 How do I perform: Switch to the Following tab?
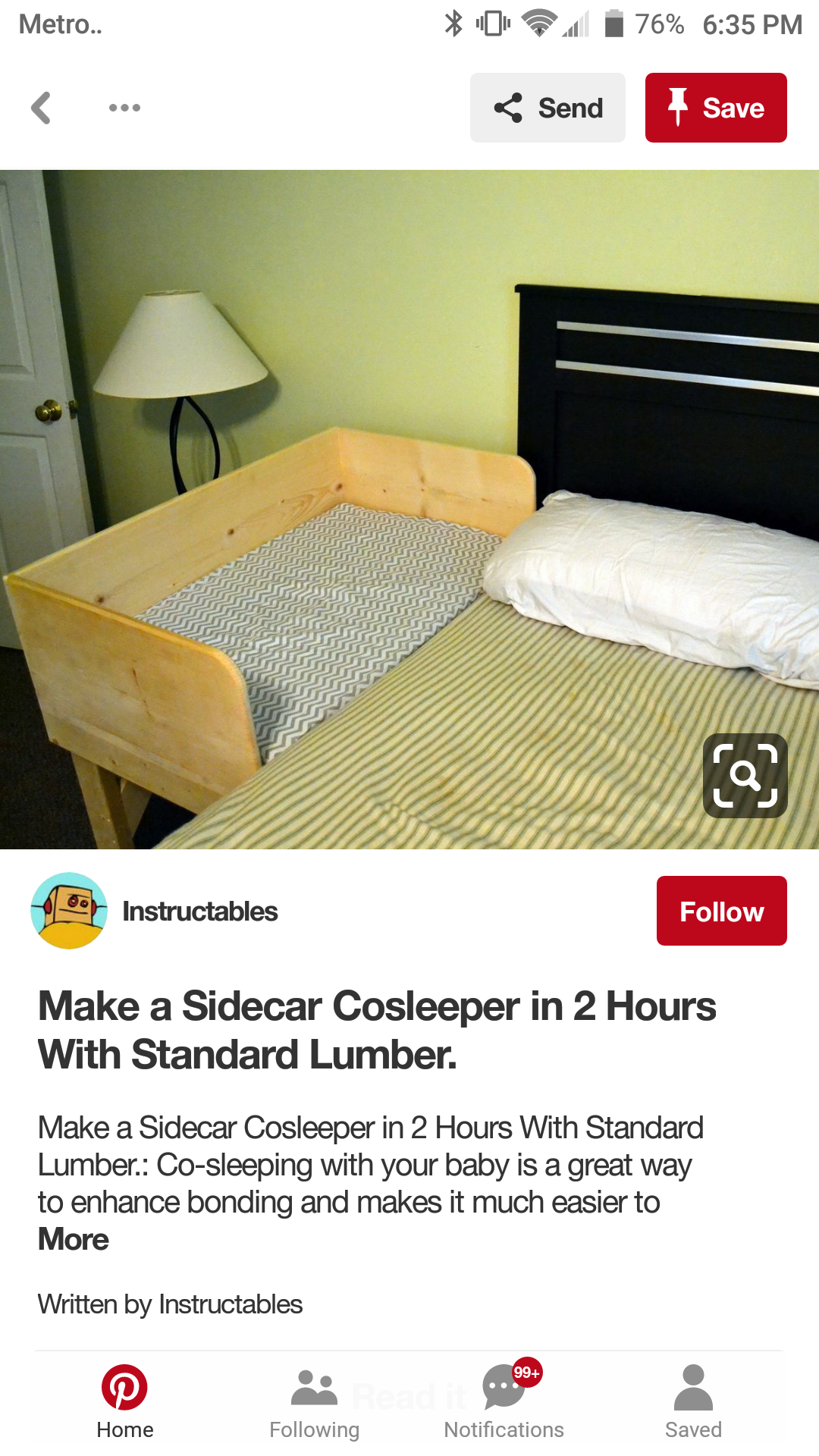[x=314, y=1402]
